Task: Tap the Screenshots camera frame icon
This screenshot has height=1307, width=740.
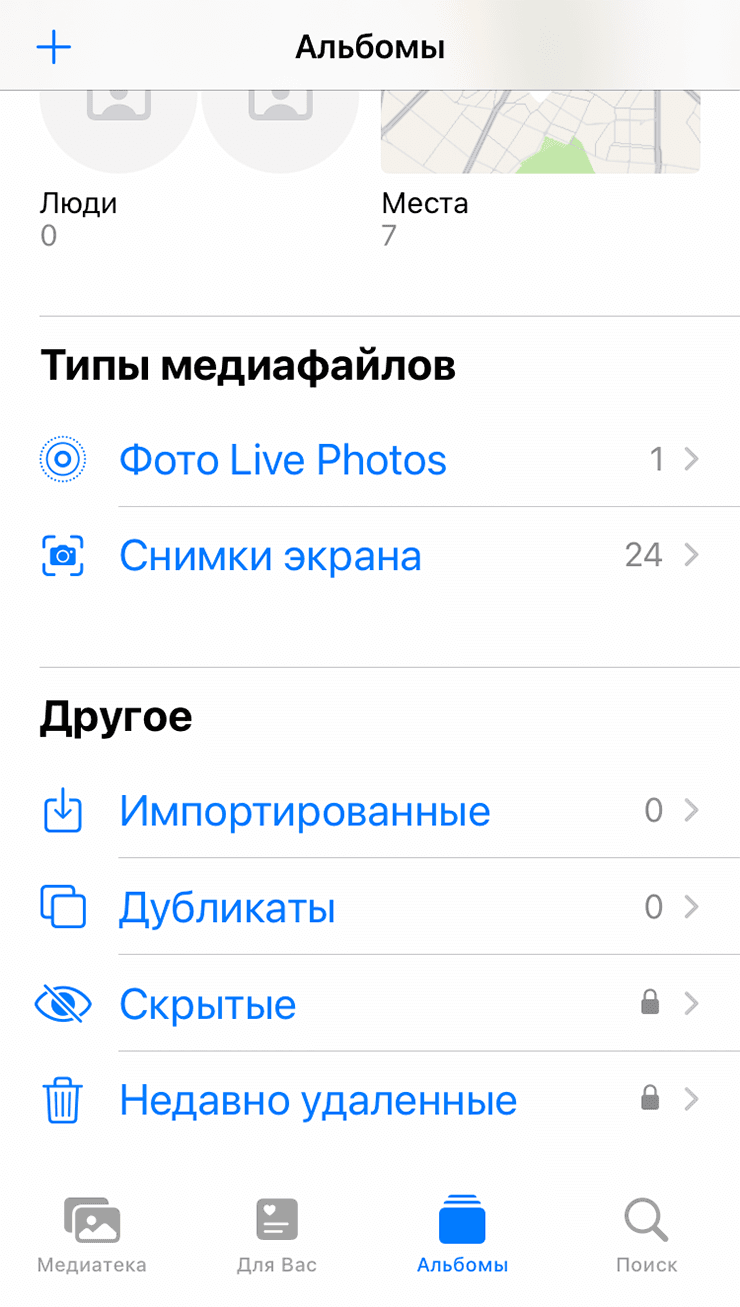Action: (x=62, y=555)
